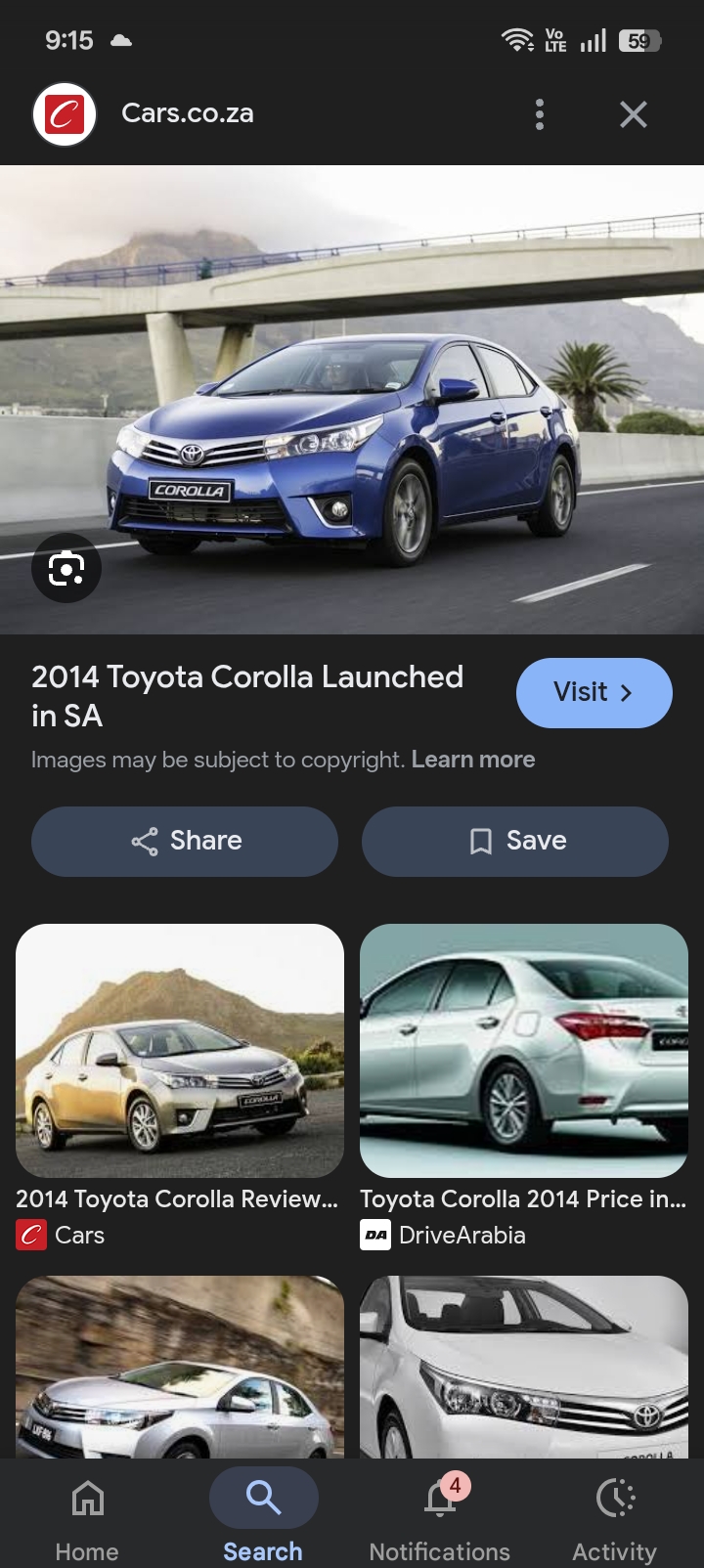
Task: Switch to the Activity tab
Action: (x=615, y=1514)
